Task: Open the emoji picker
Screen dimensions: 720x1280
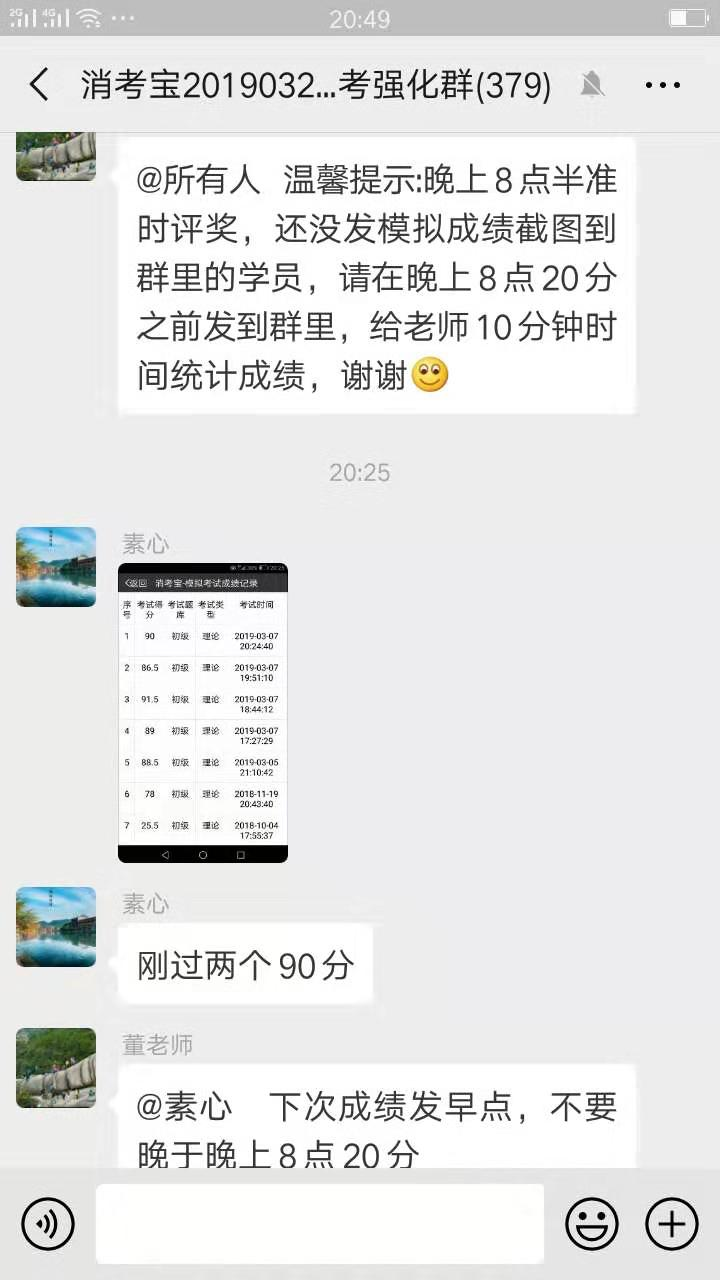Action: (x=591, y=1223)
